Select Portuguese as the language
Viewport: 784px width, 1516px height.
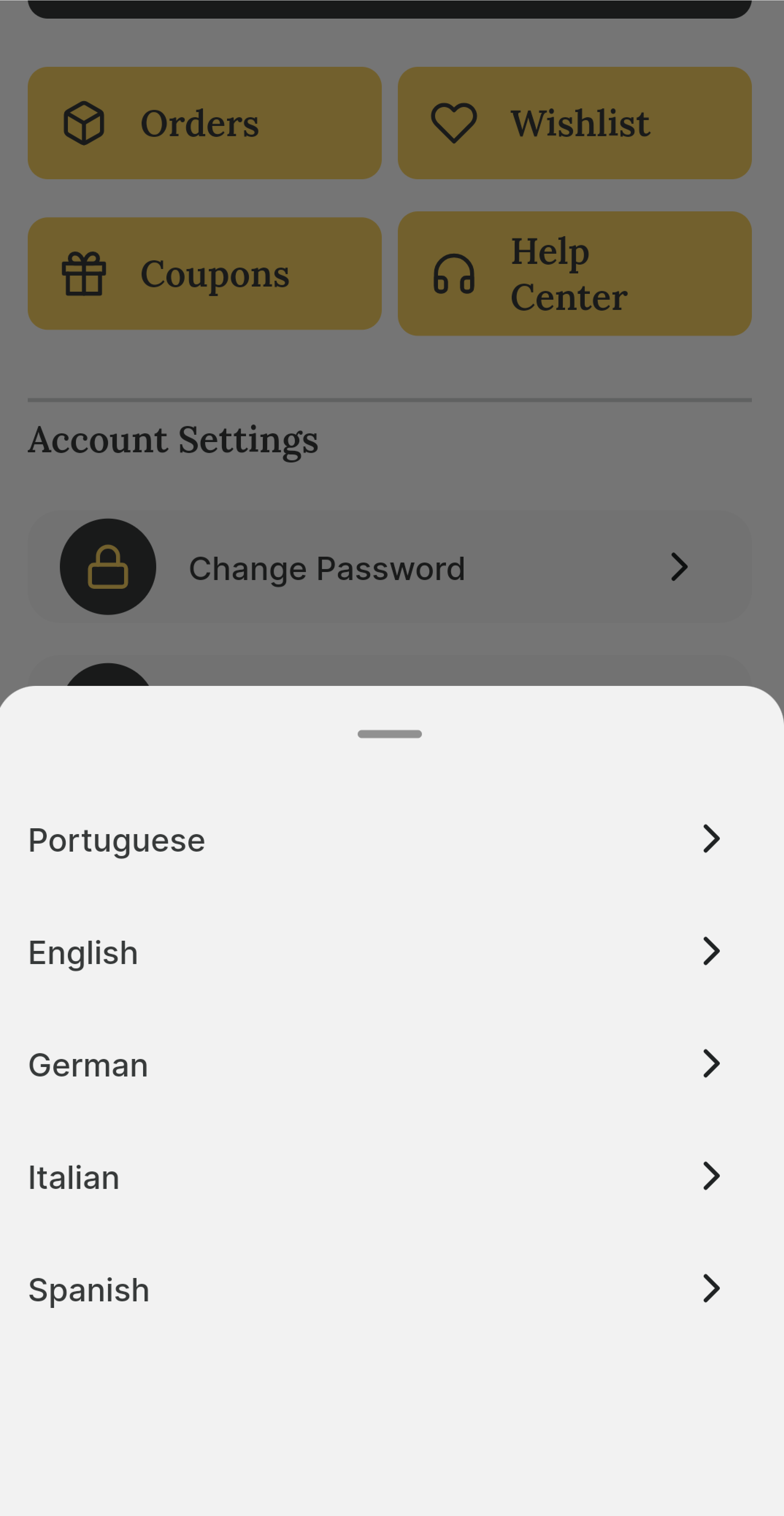(x=377, y=840)
